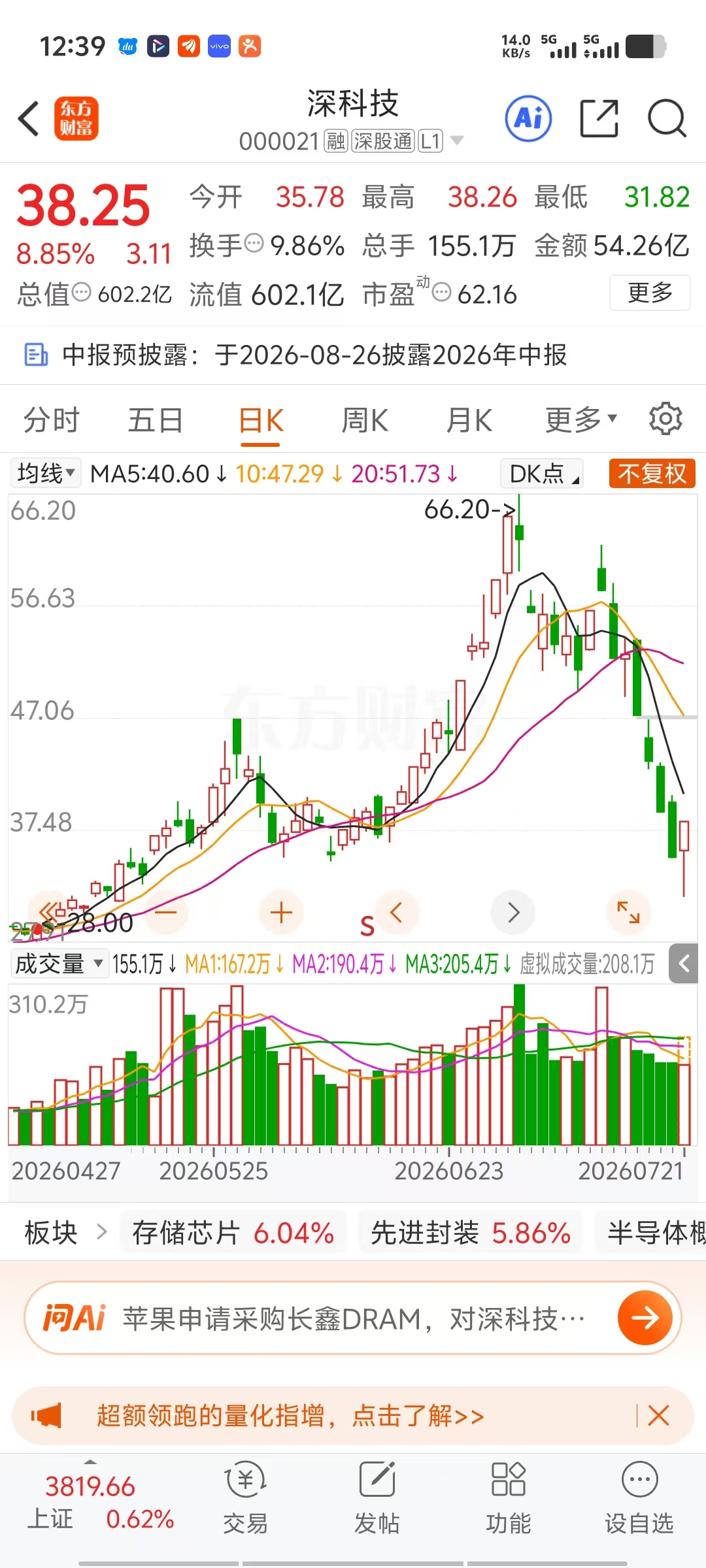Viewport: 706px width, 1568px height.
Task: Change the 不复权 adjustment setting
Action: pyautogui.click(x=652, y=474)
